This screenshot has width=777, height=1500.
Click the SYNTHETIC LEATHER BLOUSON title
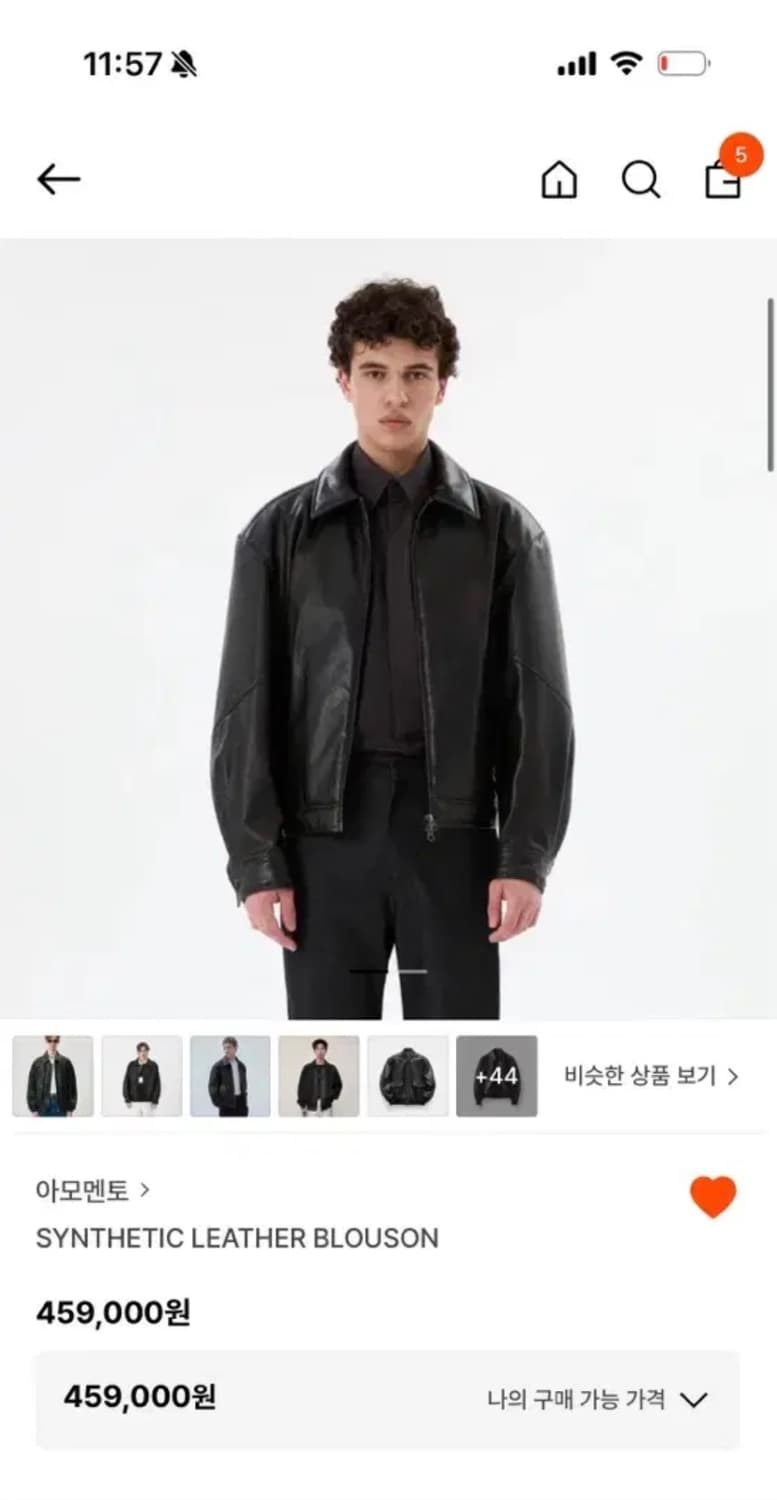(x=237, y=1239)
